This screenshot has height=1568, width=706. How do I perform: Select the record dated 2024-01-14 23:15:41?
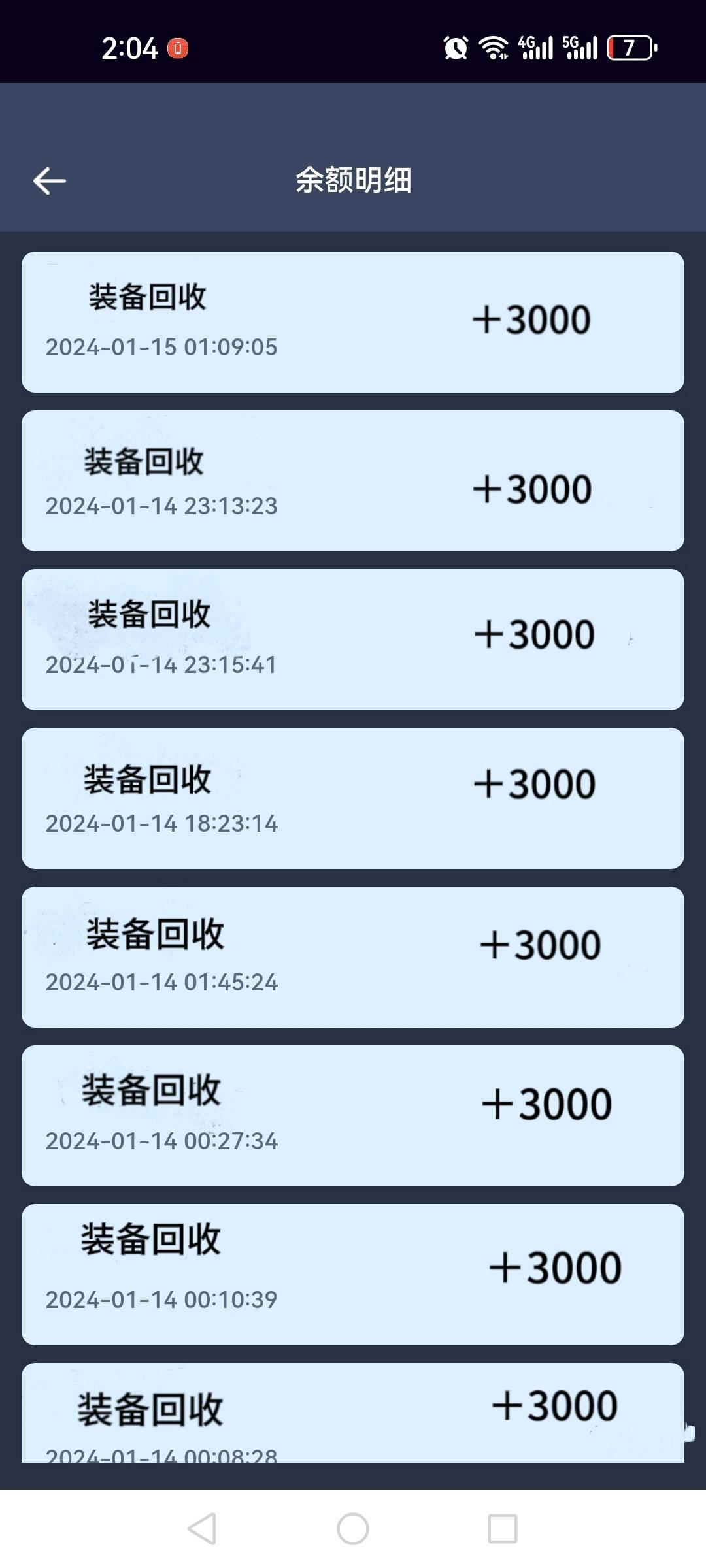pos(353,640)
